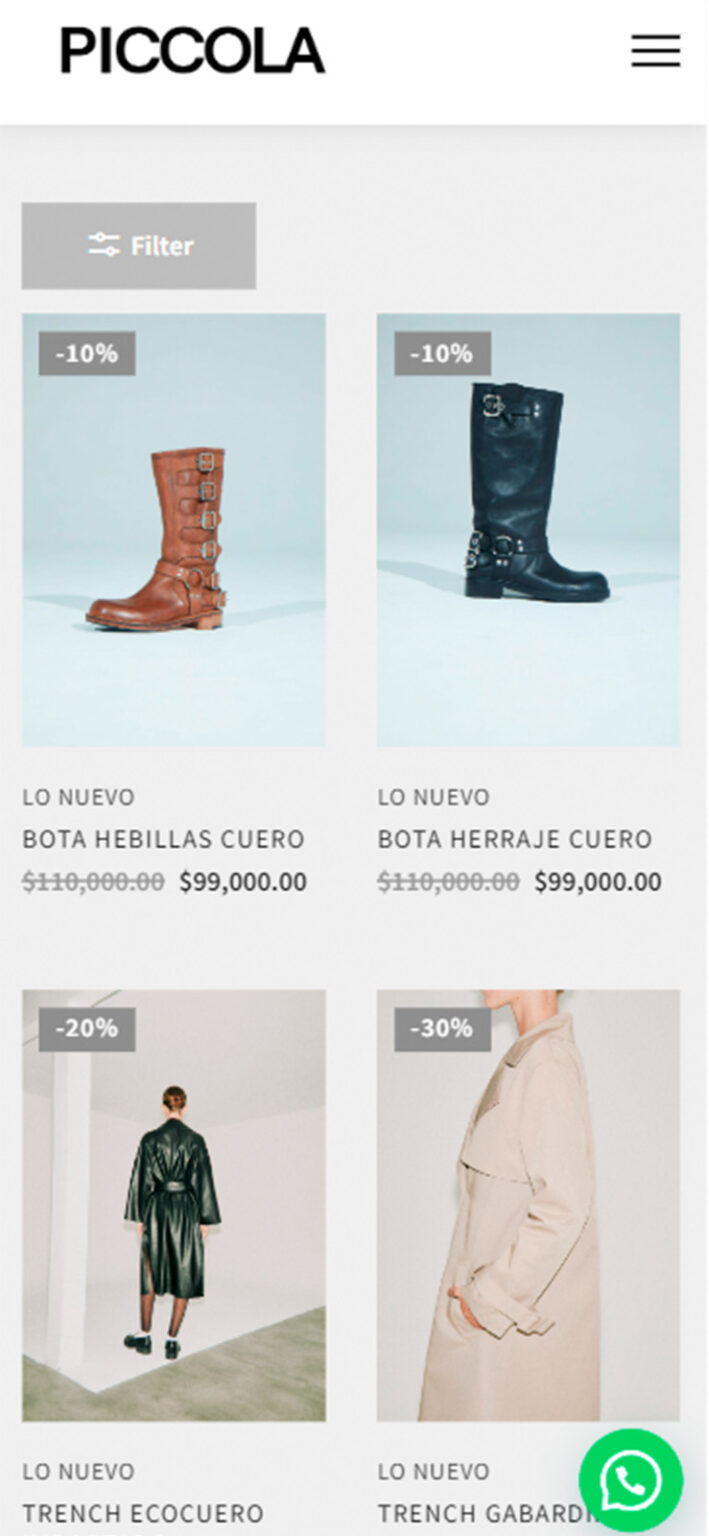This screenshot has height=1536, width=709.
Task: Start a WhatsApp chat with the store
Action: pyautogui.click(x=630, y=1481)
